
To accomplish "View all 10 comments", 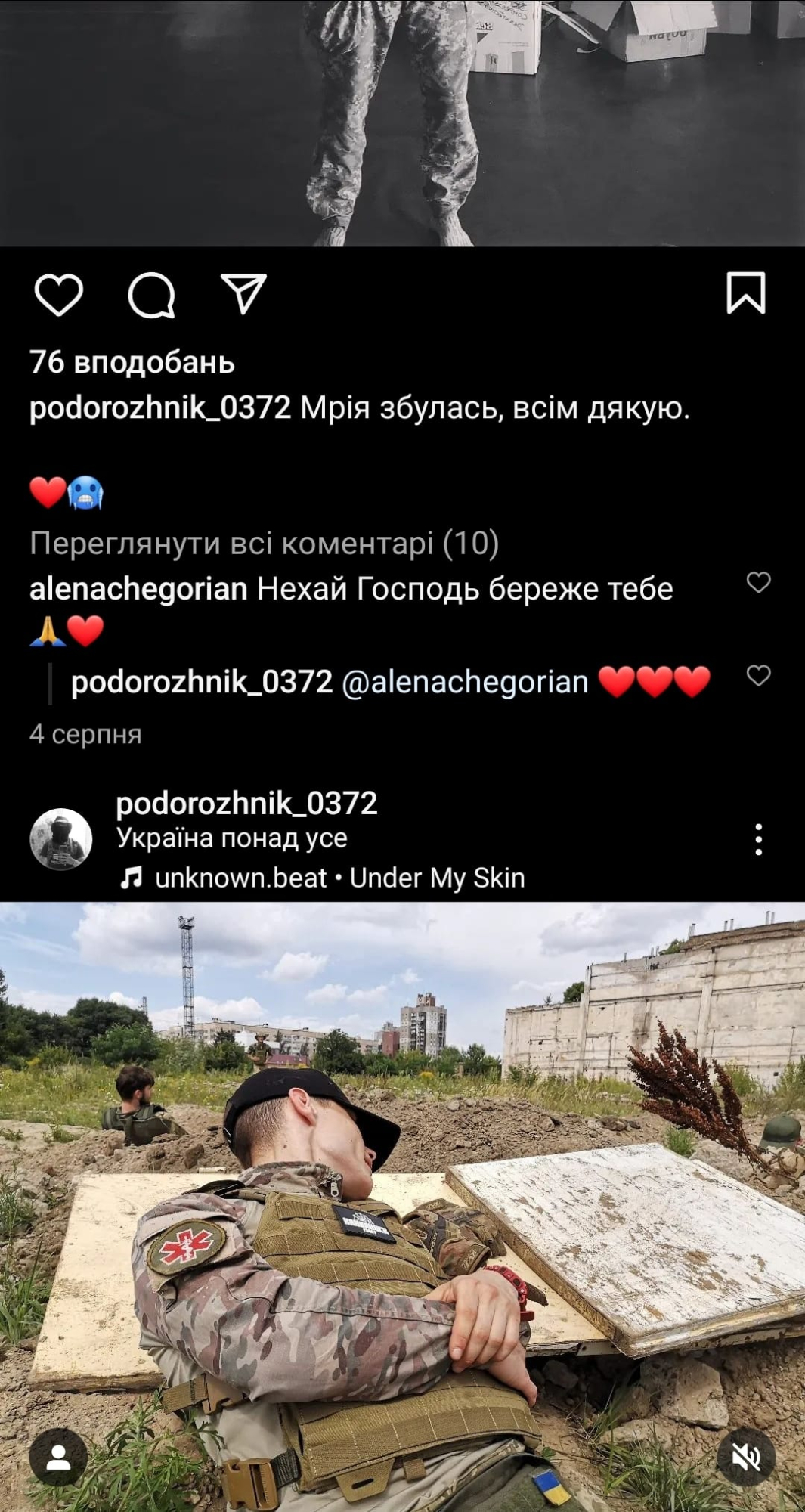I will point(264,543).
